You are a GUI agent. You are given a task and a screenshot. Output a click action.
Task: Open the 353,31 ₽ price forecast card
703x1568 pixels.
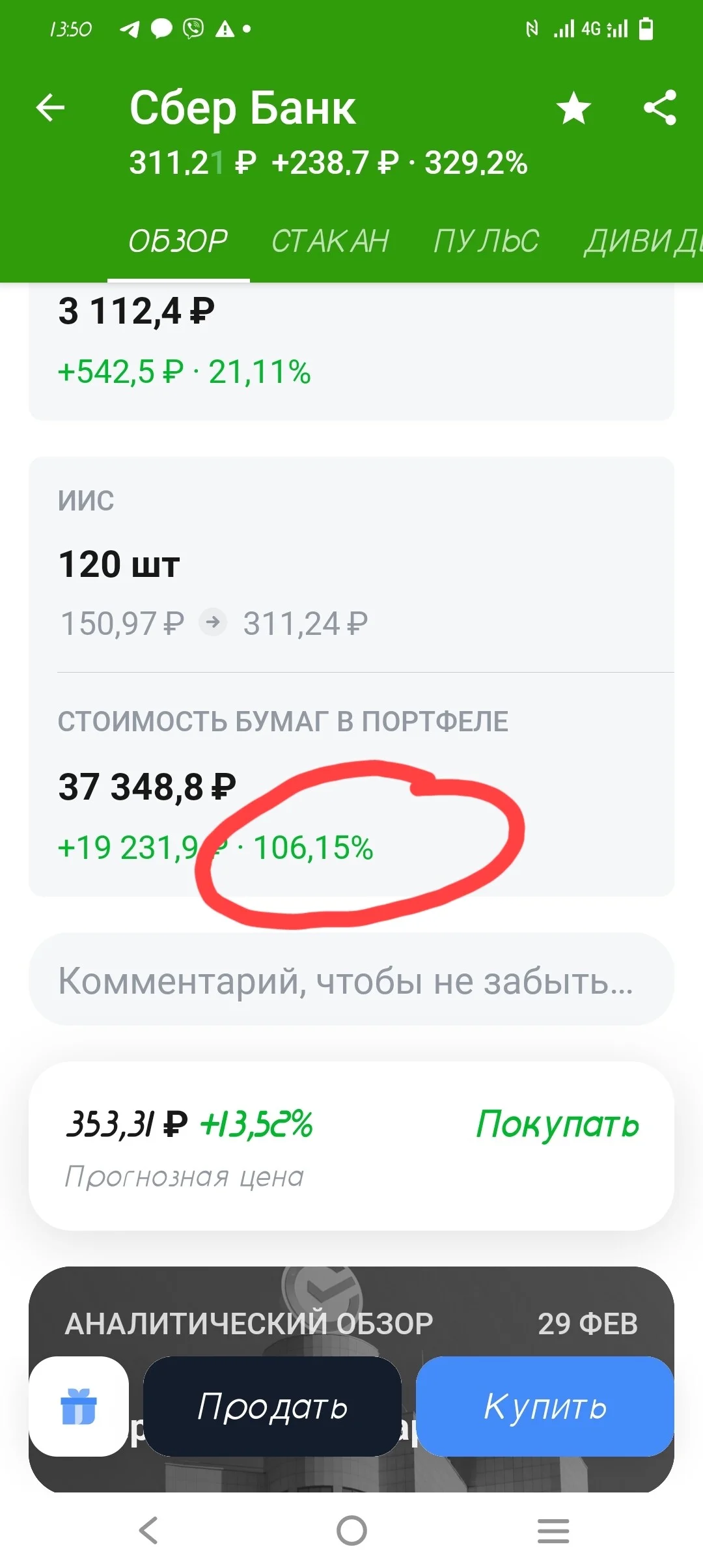[351, 1146]
